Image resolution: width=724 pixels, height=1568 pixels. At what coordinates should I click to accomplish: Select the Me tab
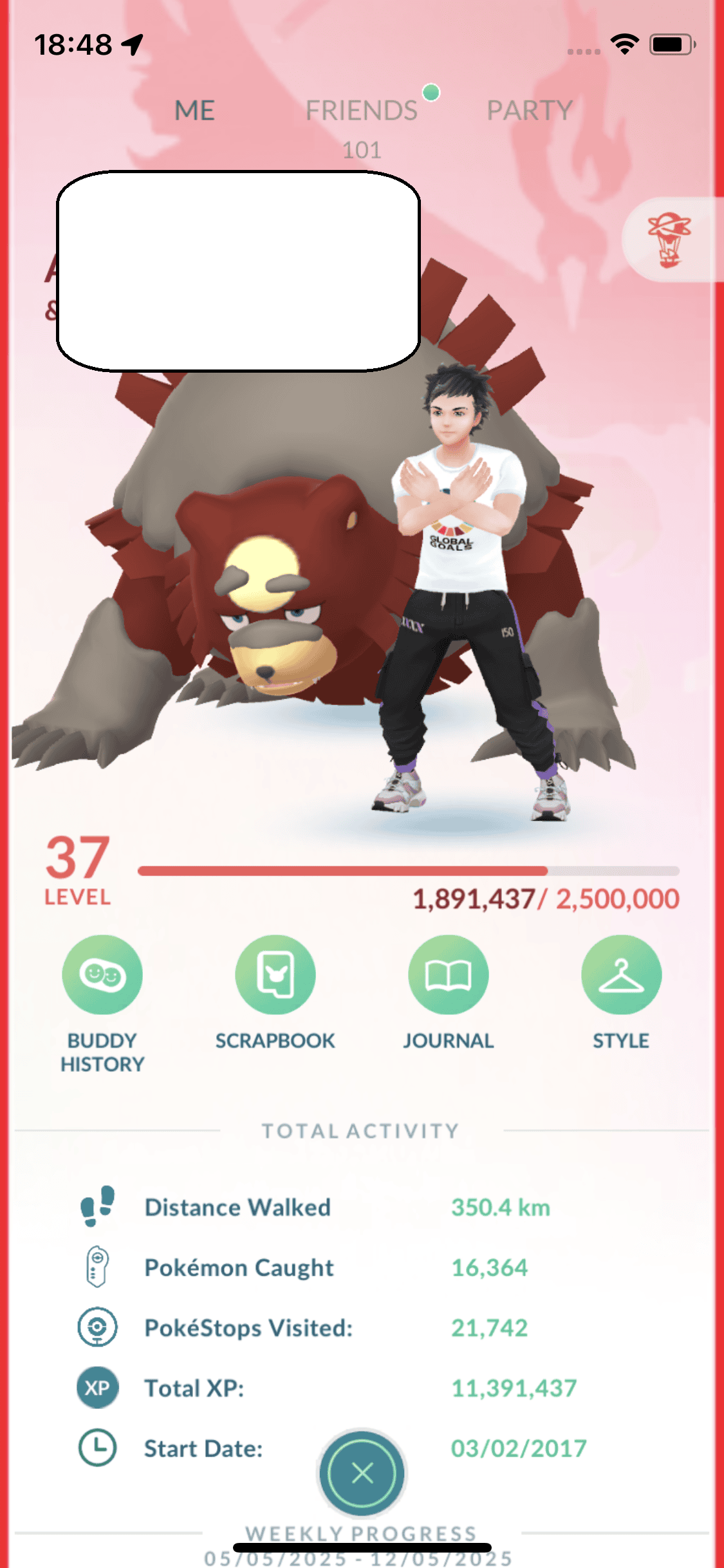[194, 111]
